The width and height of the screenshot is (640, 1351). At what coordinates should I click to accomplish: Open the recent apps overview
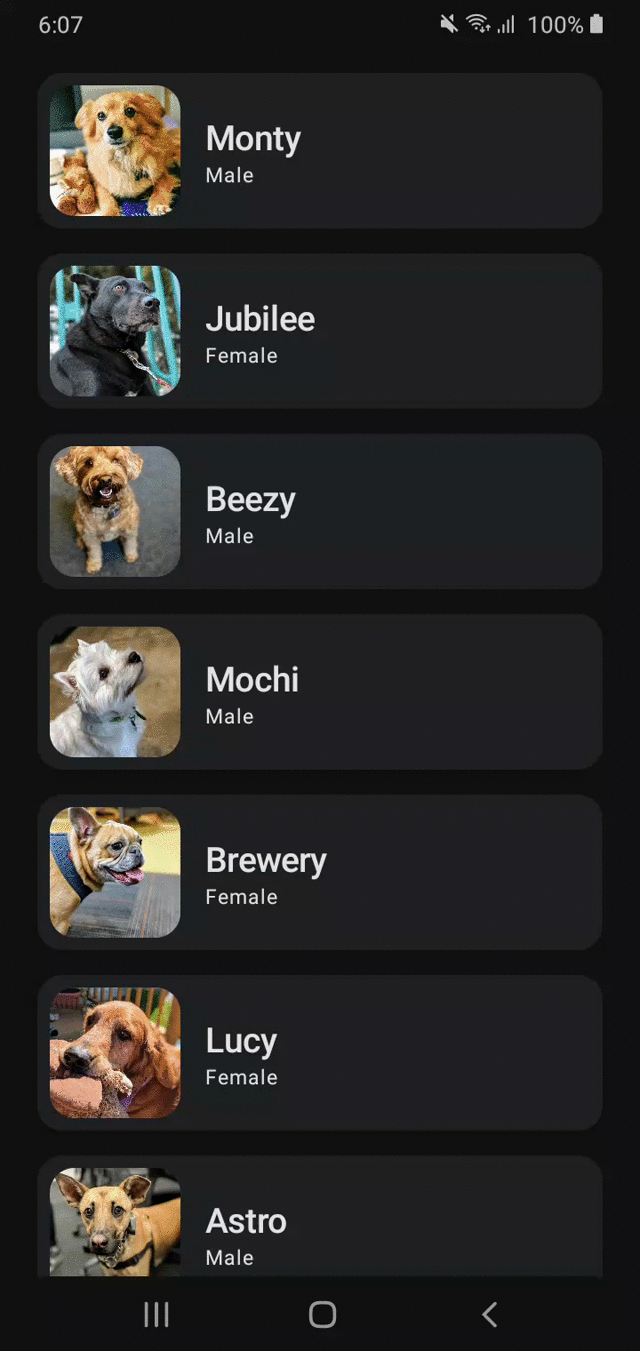[156, 1314]
